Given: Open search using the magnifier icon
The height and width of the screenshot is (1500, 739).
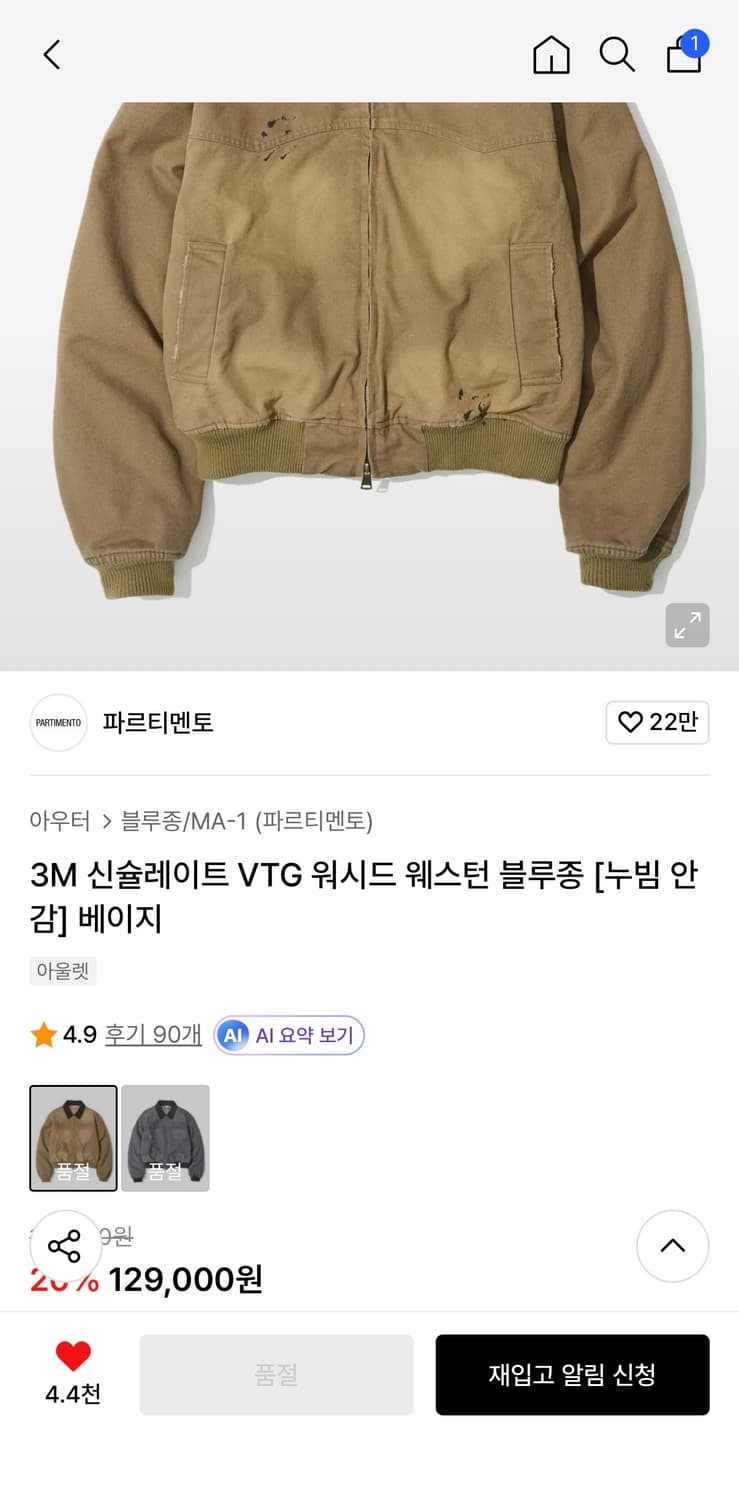Looking at the screenshot, I should pos(617,55).
